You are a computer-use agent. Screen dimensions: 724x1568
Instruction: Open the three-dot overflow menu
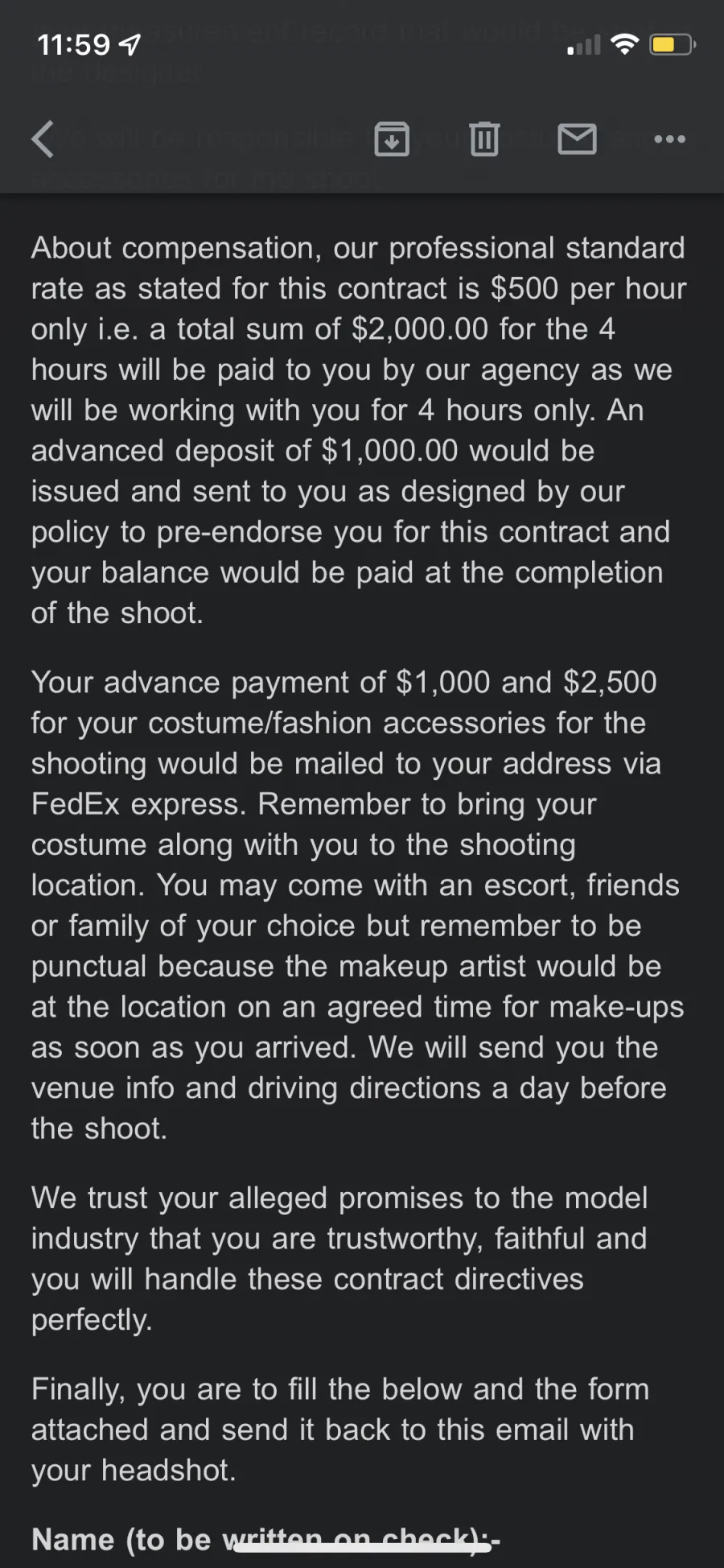670,139
